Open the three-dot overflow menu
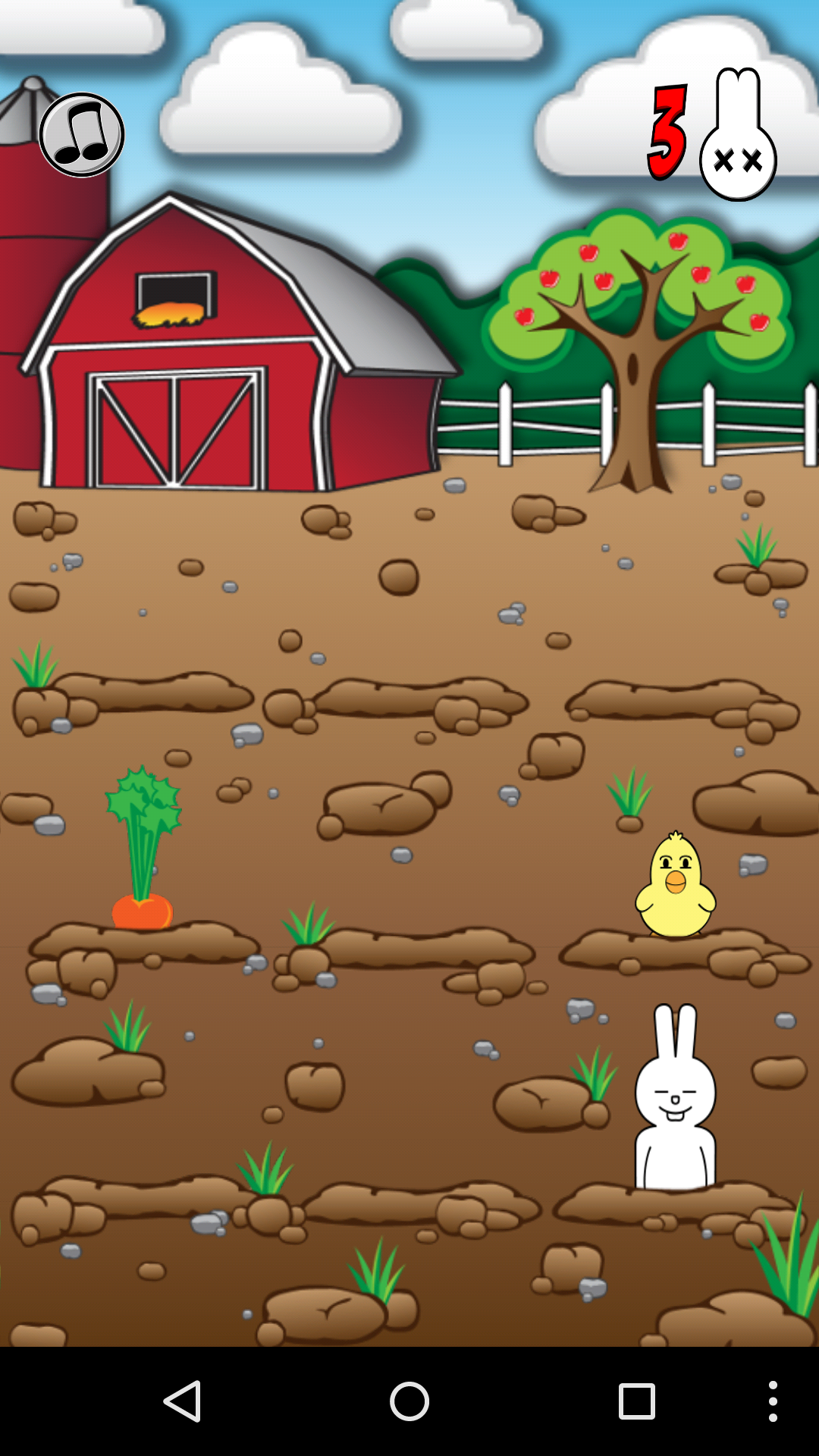Image resolution: width=819 pixels, height=1456 pixels. pyautogui.click(x=773, y=1401)
